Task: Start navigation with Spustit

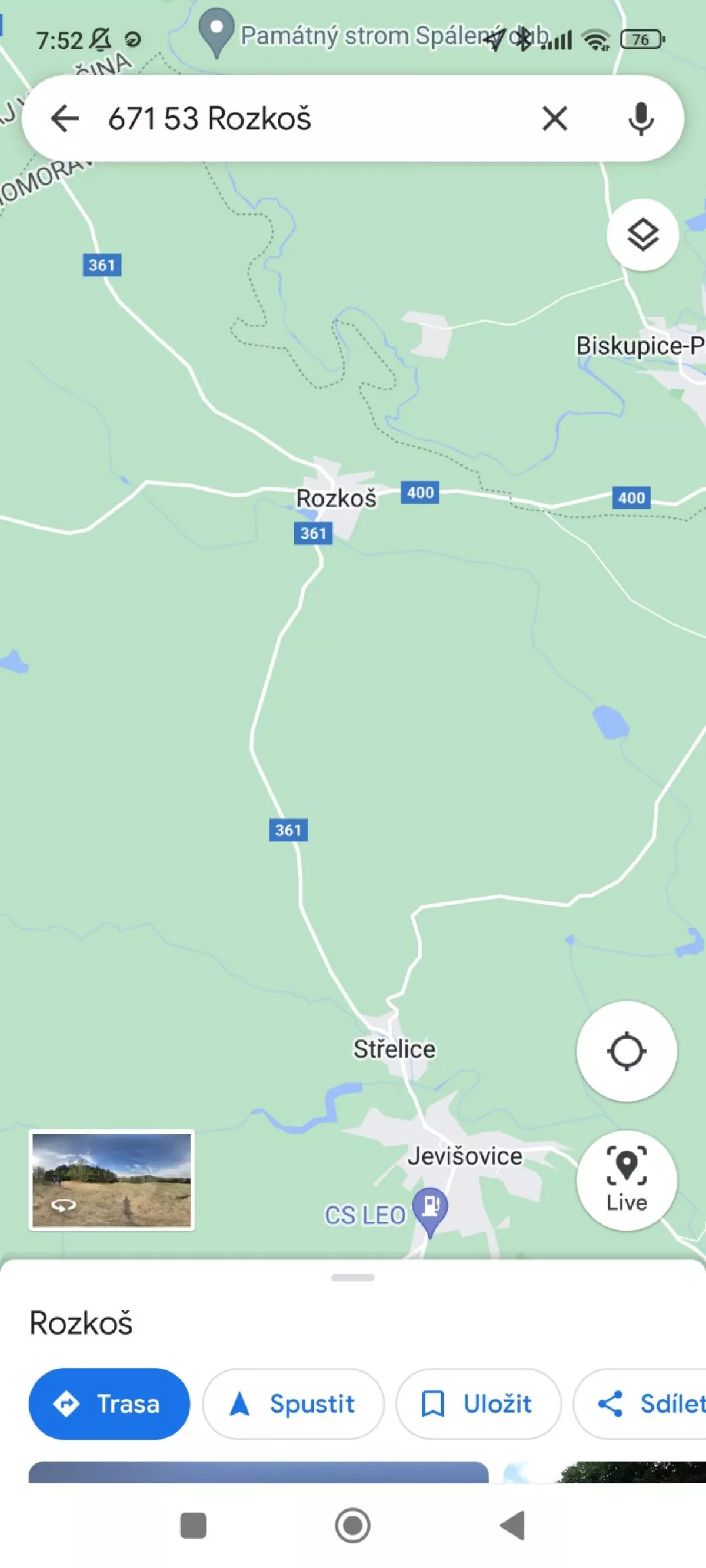Action: pyautogui.click(x=293, y=1403)
